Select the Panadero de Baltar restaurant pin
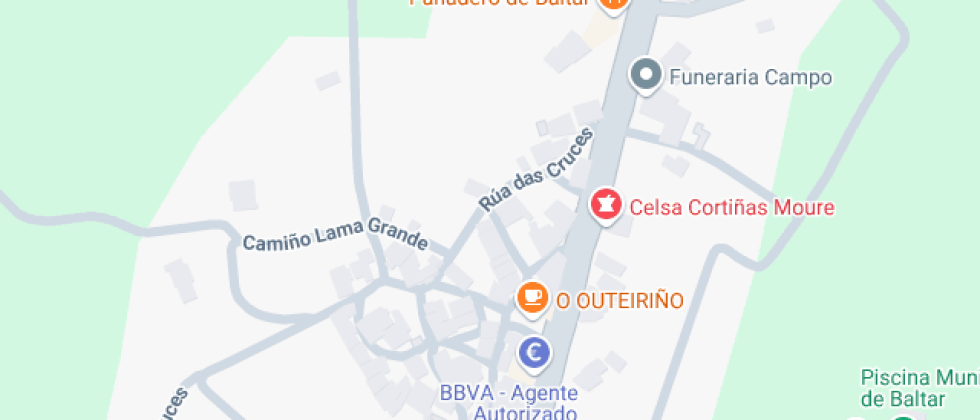The width and height of the screenshot is (980, 420). pos(614,4)
